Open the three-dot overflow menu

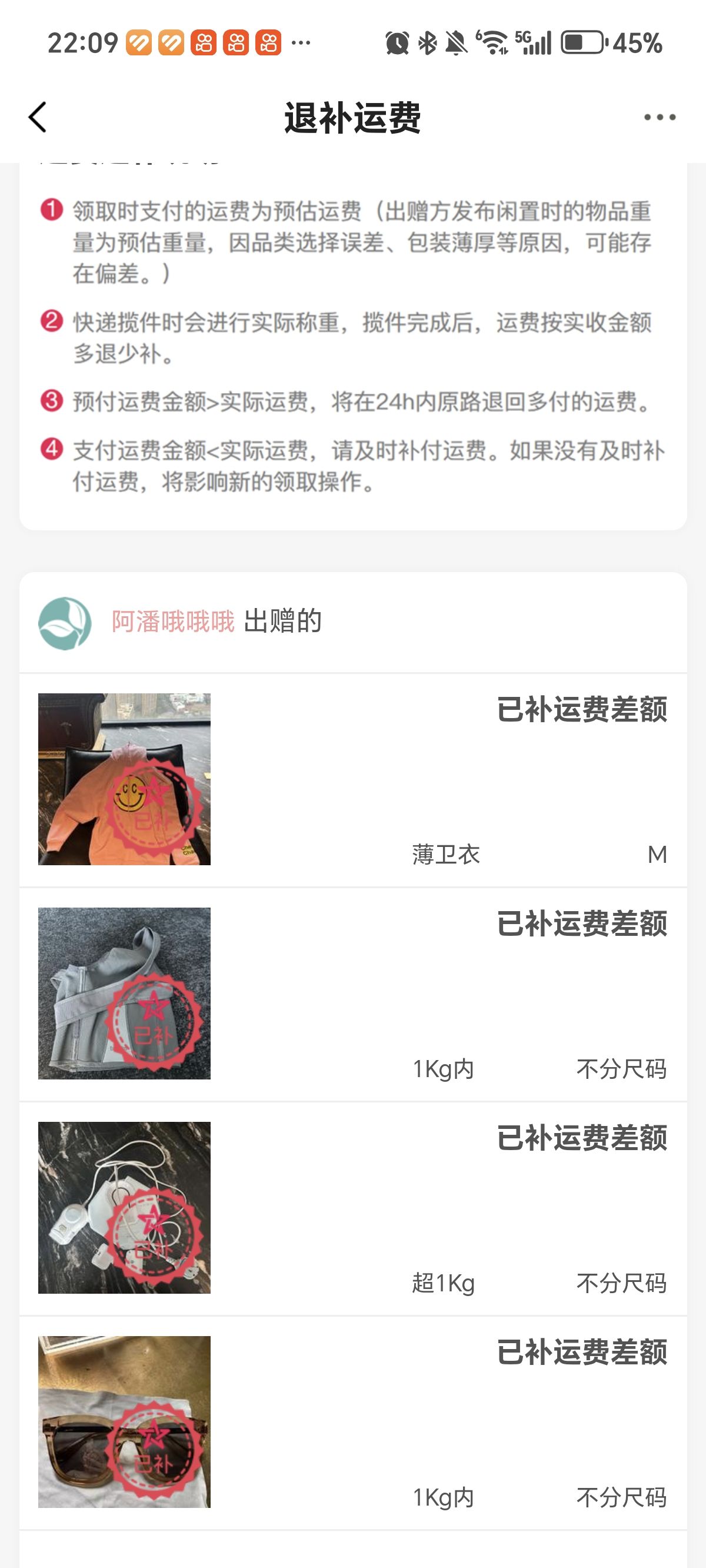pyautogui.click(x=660, y=117)
